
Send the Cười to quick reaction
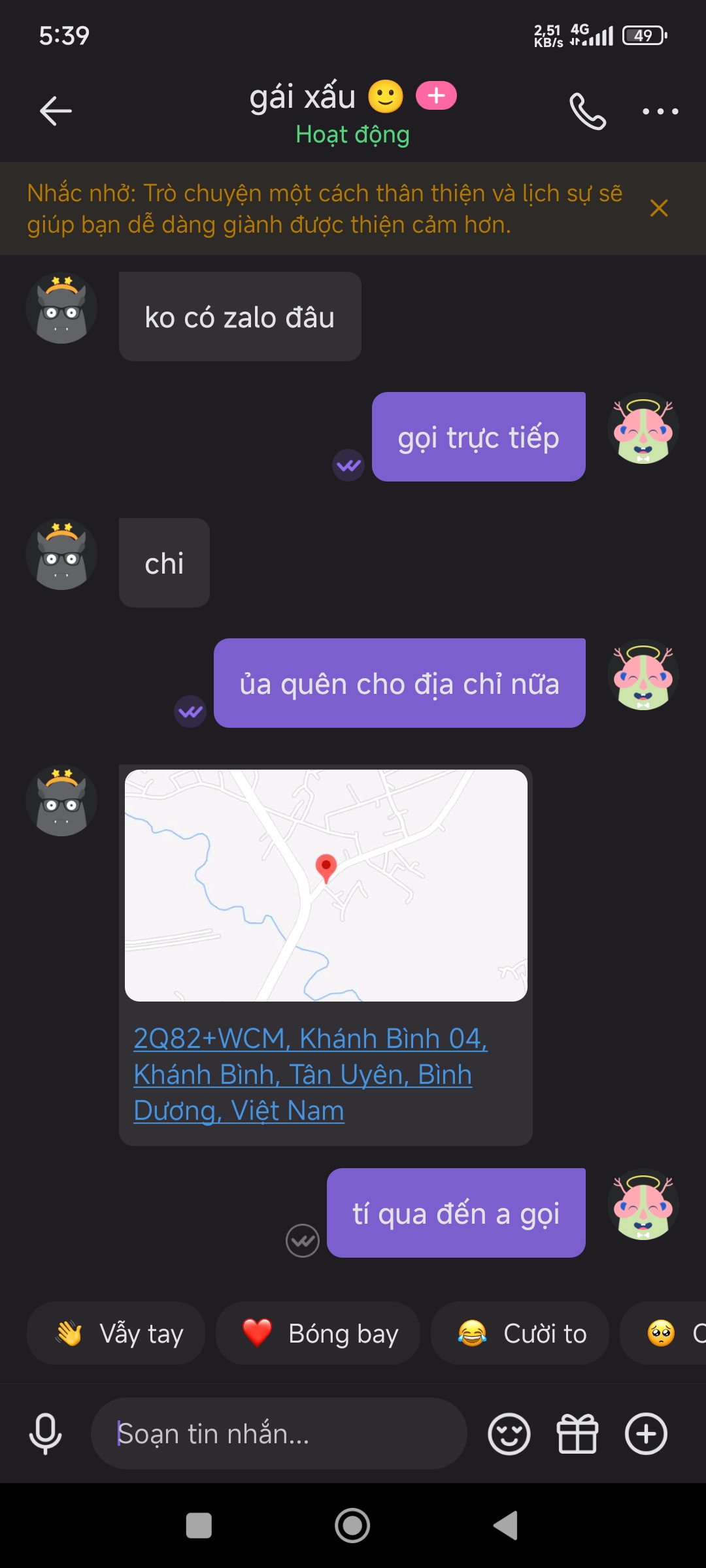(520, 1333)
